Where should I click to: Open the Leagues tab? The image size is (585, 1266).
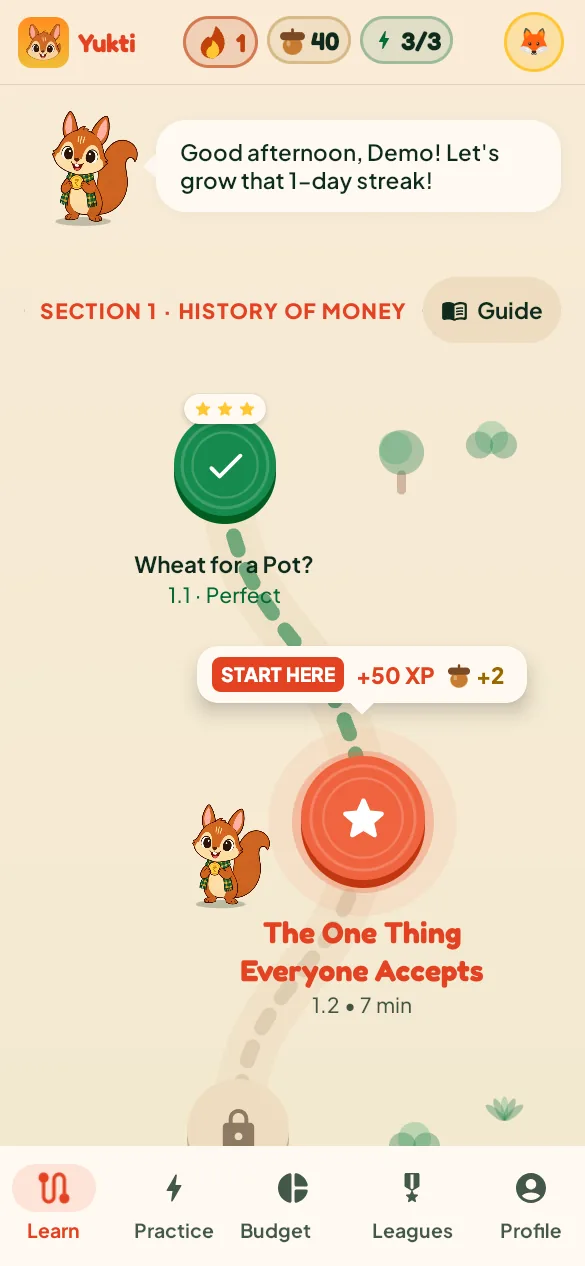pos(412,1204)
